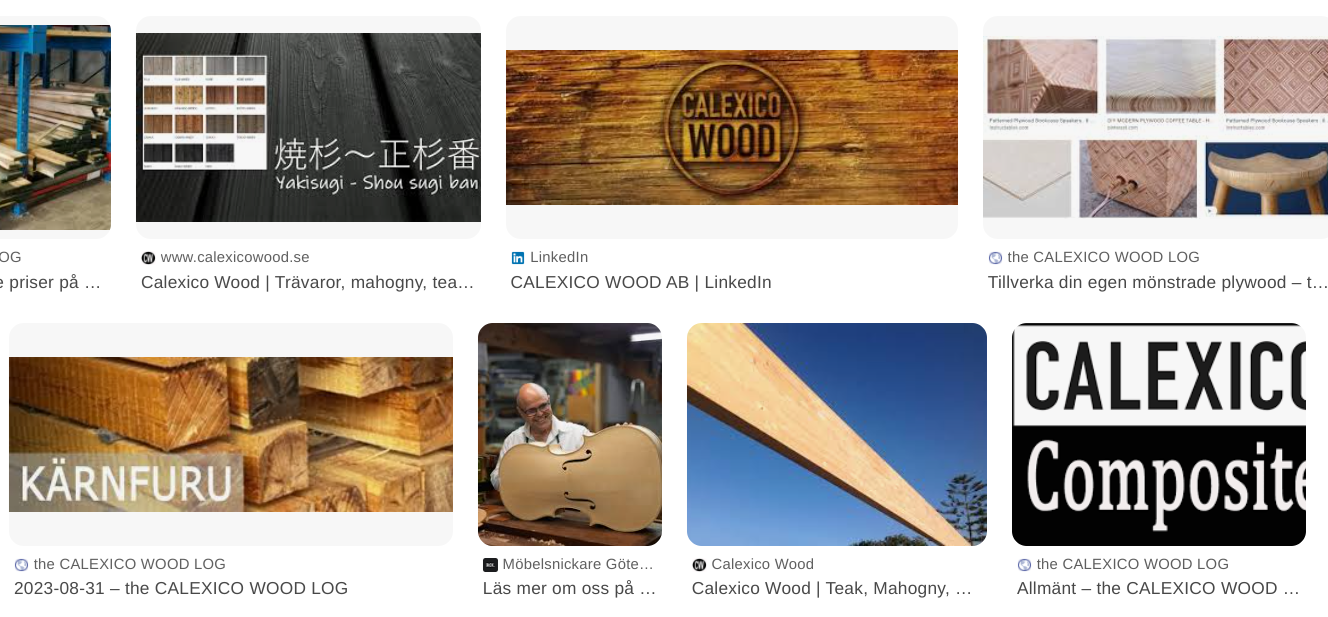Open the lumber warehouse image tile

point(55,127)
